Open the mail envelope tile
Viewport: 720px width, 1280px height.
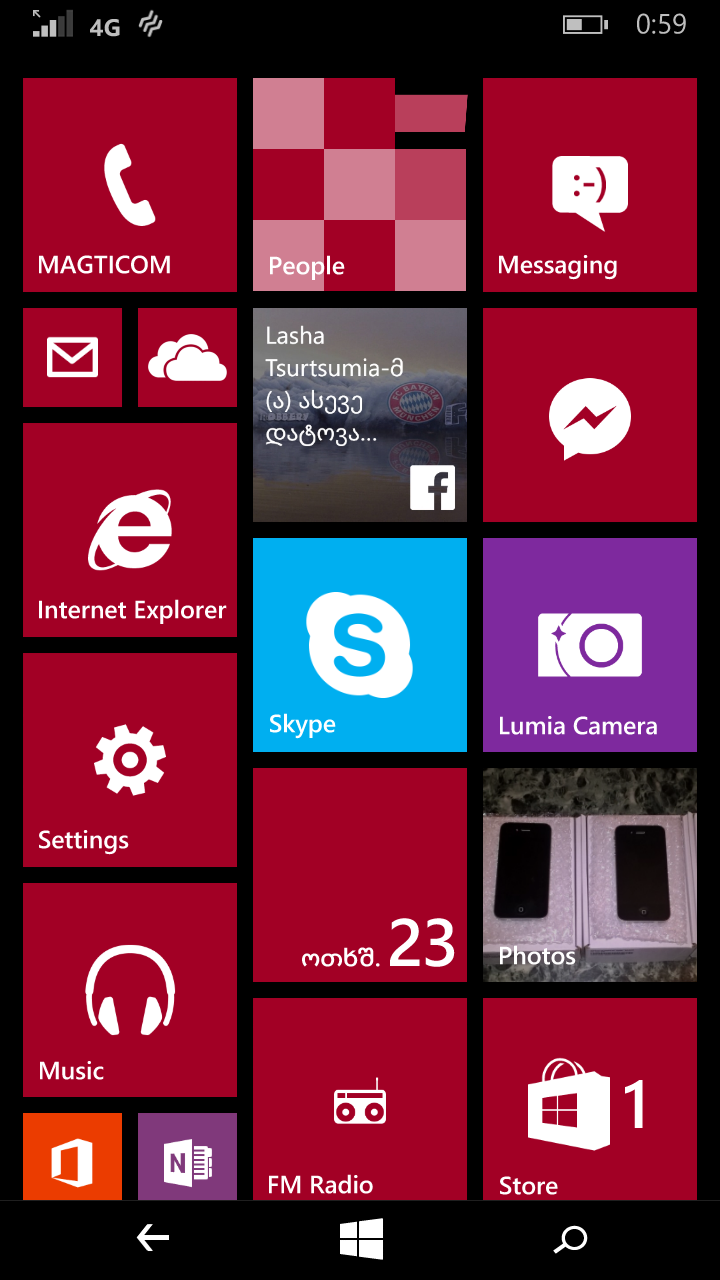click(x=73, y=358)
